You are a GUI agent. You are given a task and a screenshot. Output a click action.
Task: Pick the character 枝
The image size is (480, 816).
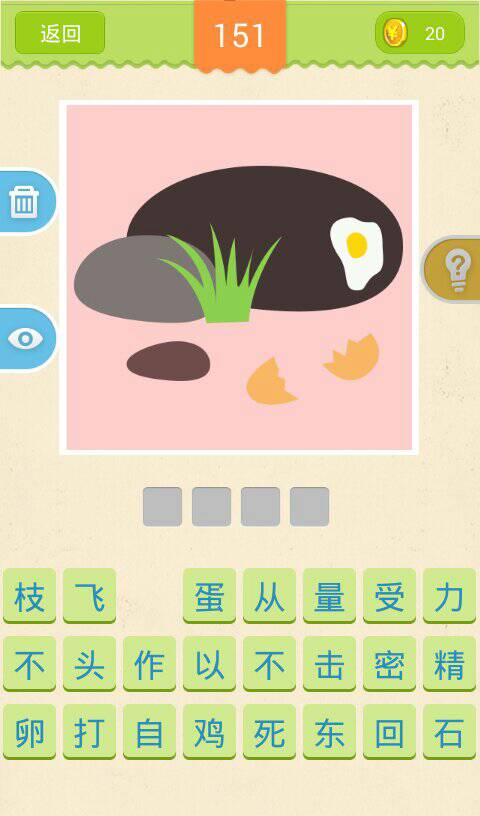(x=30, y=596)
